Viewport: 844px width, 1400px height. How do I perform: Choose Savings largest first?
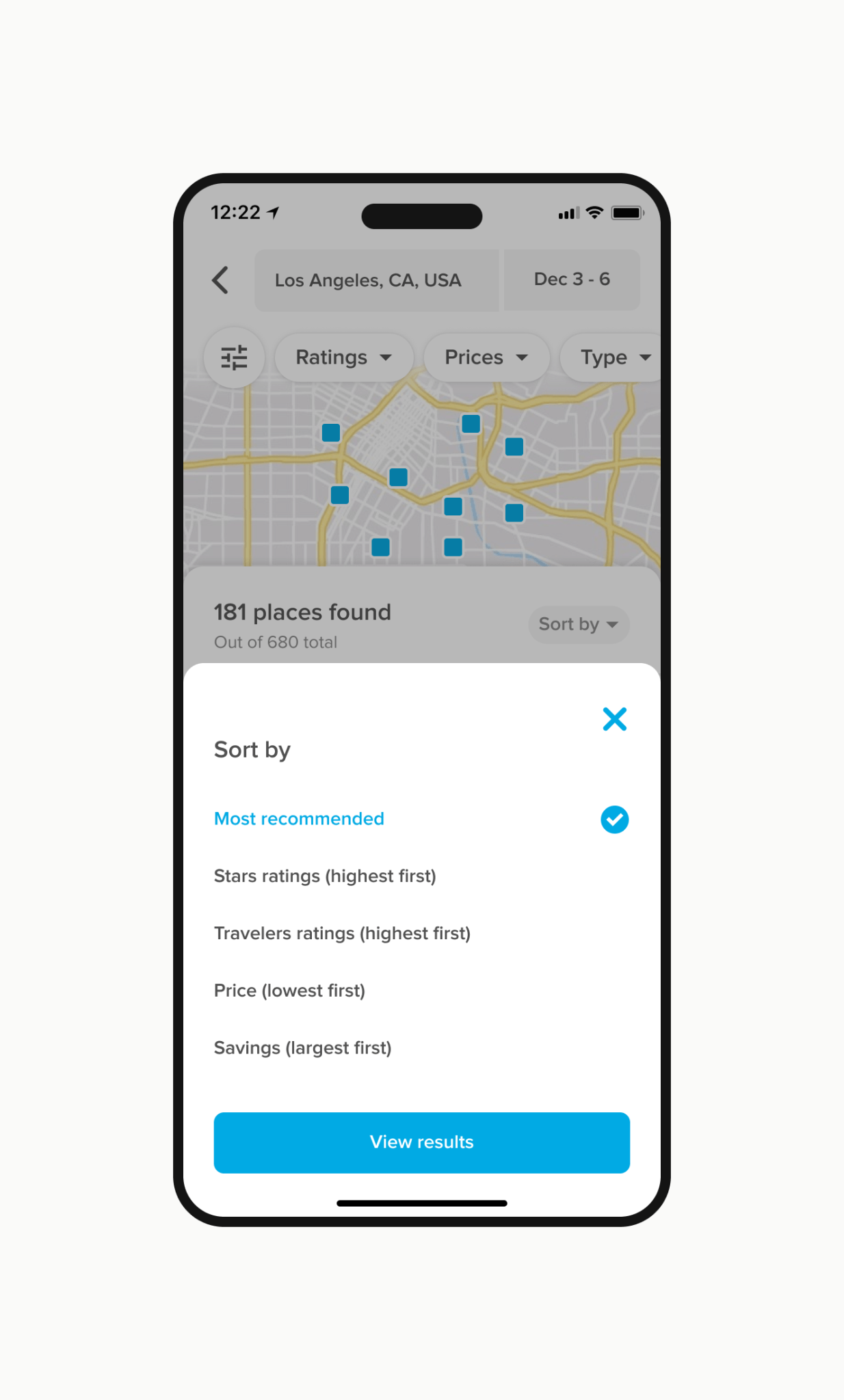click(302, 1048)
